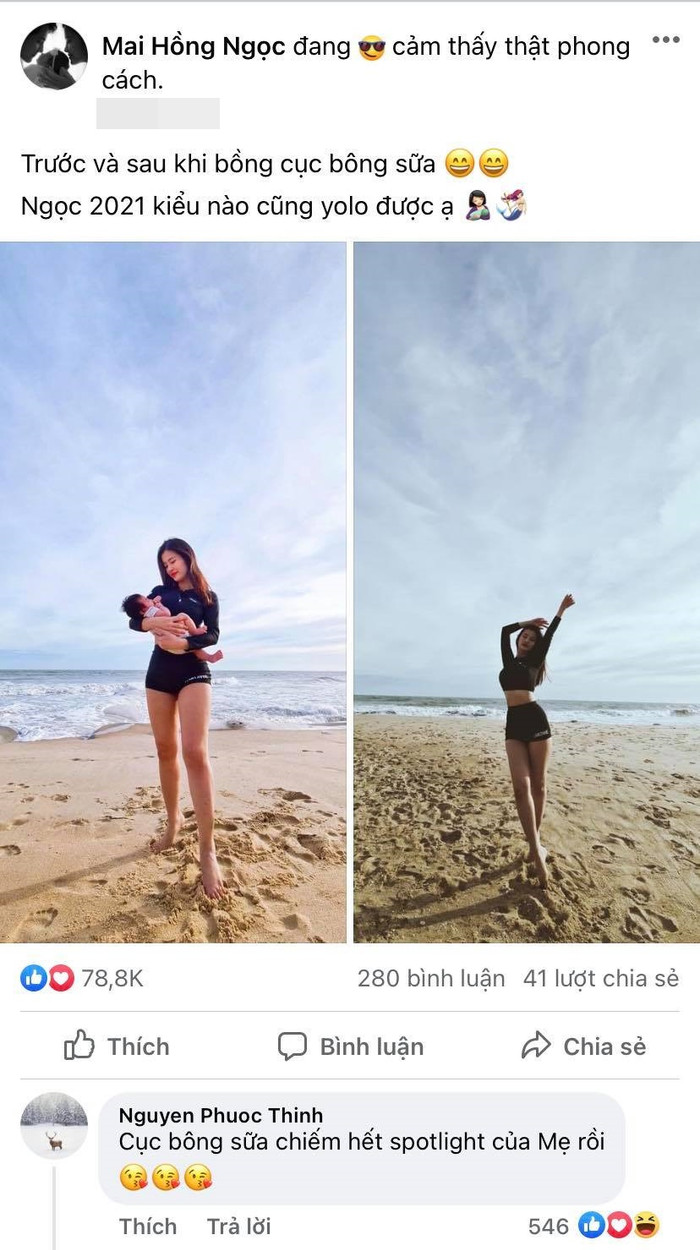Share the post via Chia sẻ
The image size is (700, 1250).
[x=584, y=1047]
